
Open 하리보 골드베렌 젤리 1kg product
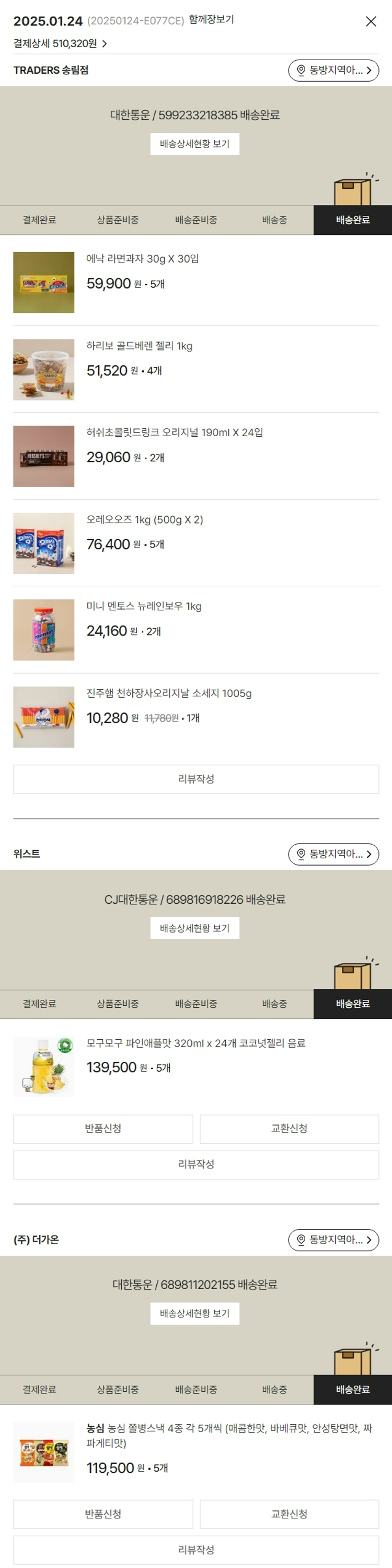pyautogui.click(x=139, y=346)
